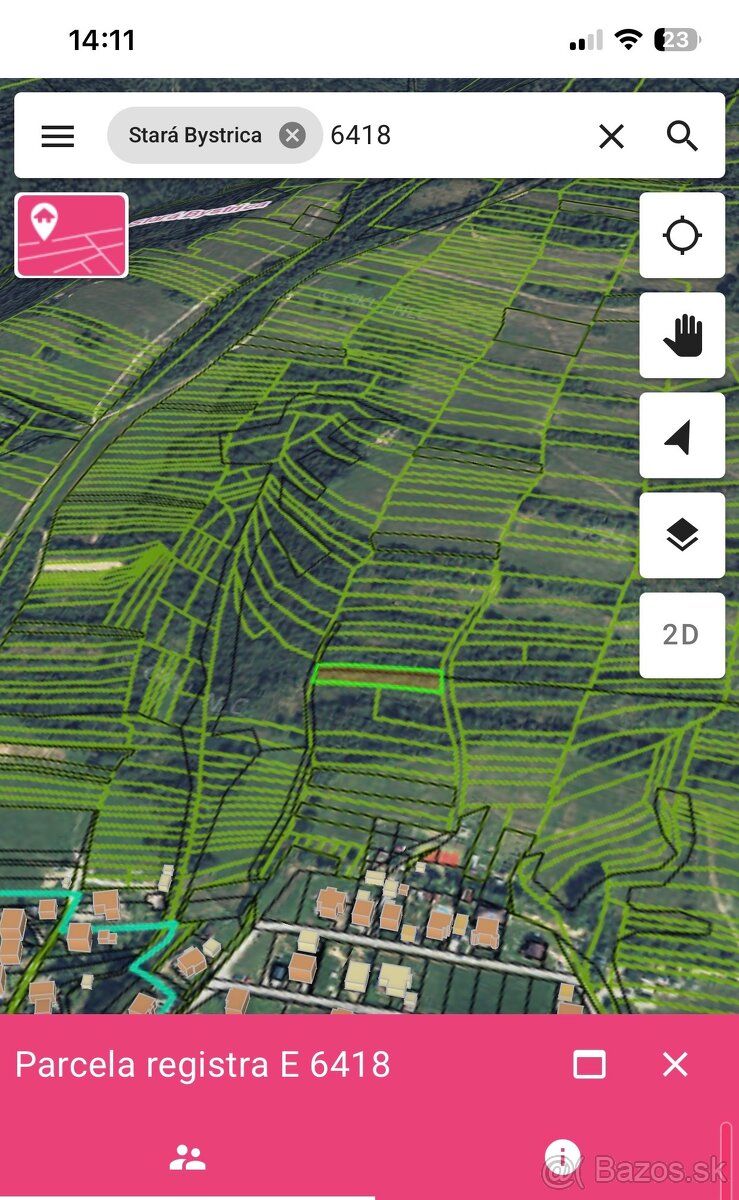Clear the search text with X

(611, 136)
